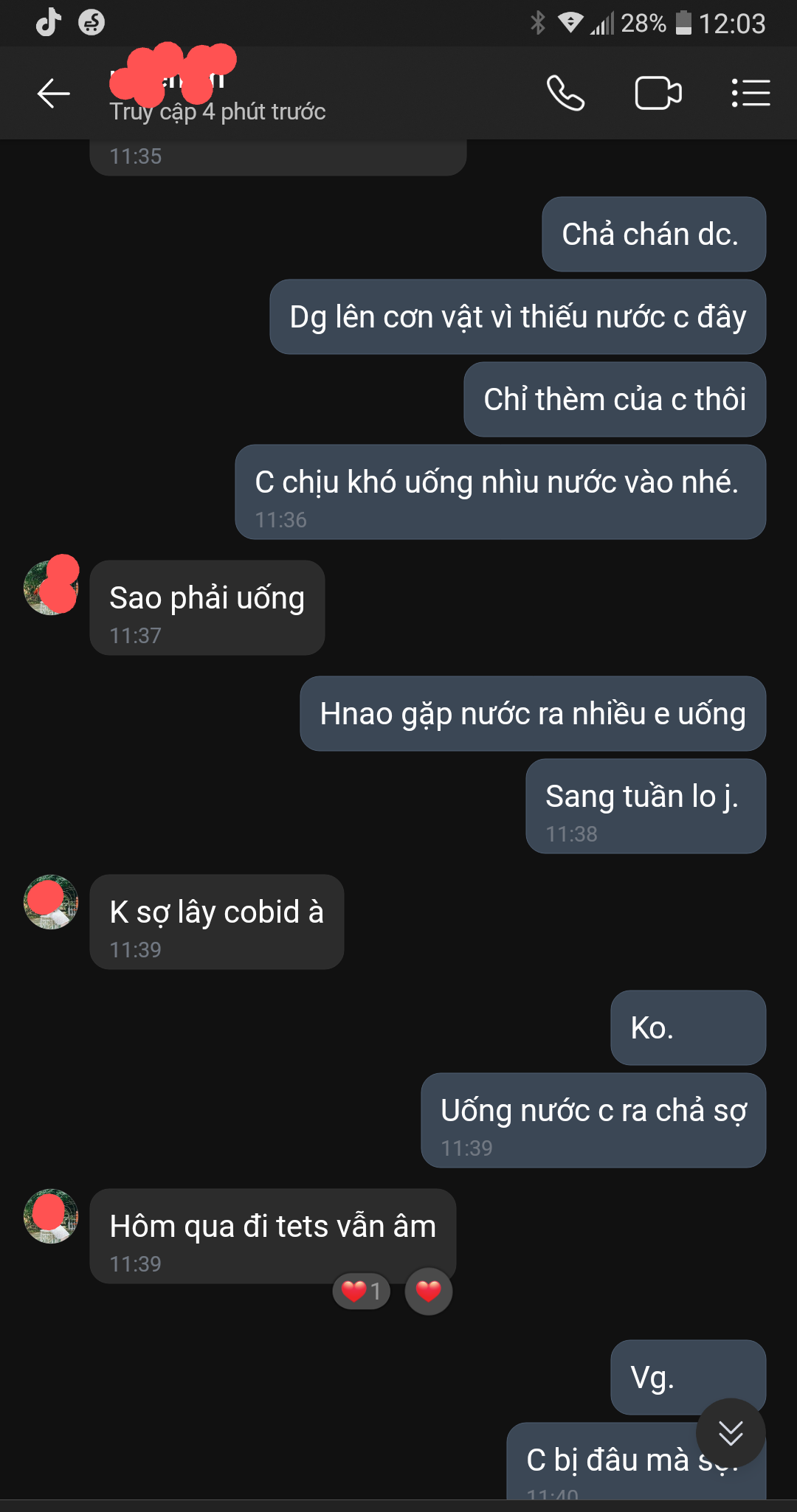Go back to the chat list

click(x=53, y=94)
